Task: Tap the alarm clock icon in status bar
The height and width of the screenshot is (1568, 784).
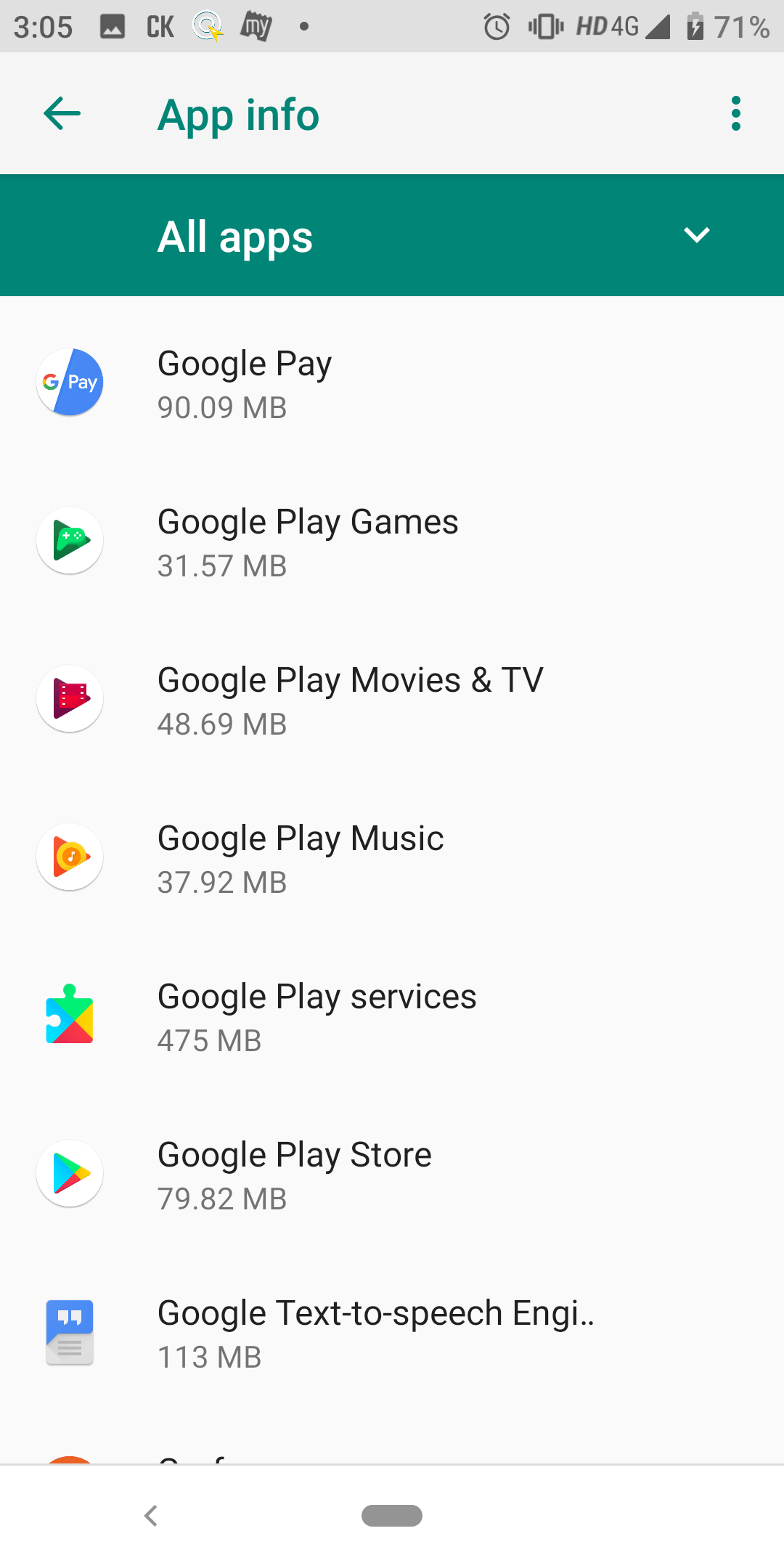Action: pos(497,26)
